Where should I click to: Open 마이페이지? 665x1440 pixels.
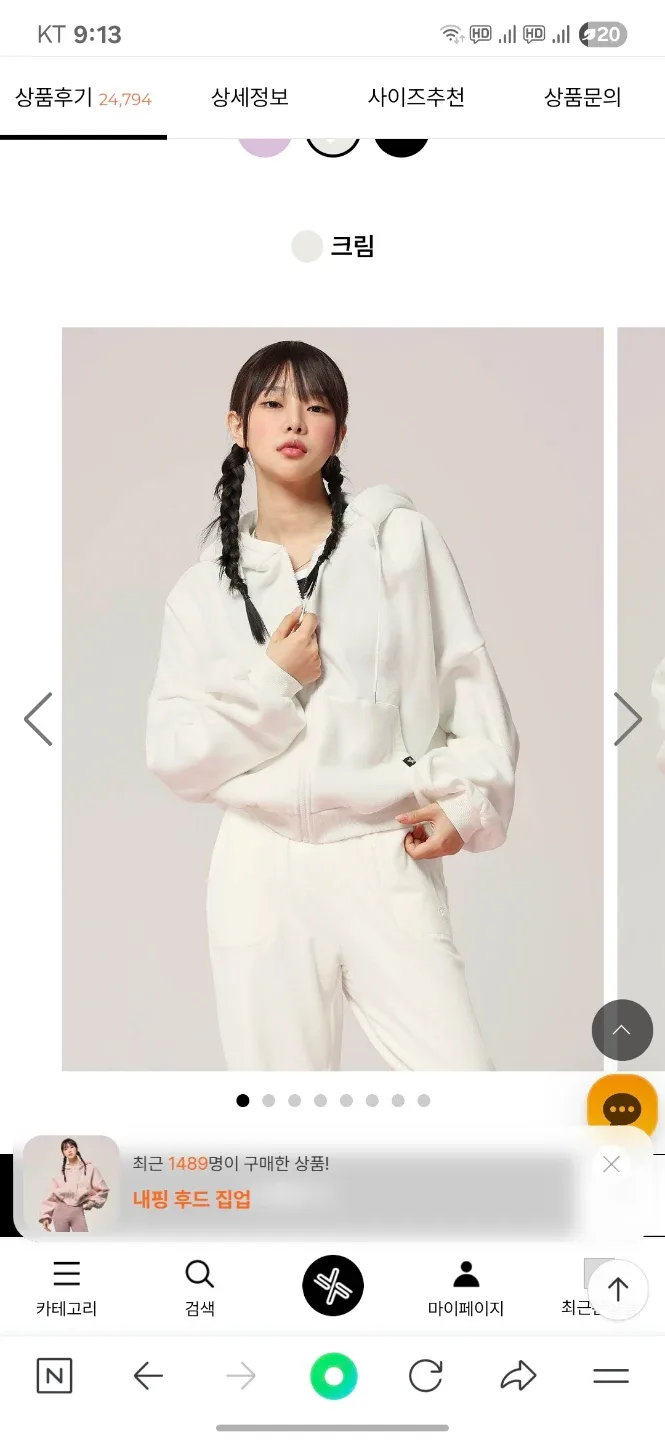coord(465,1288)
